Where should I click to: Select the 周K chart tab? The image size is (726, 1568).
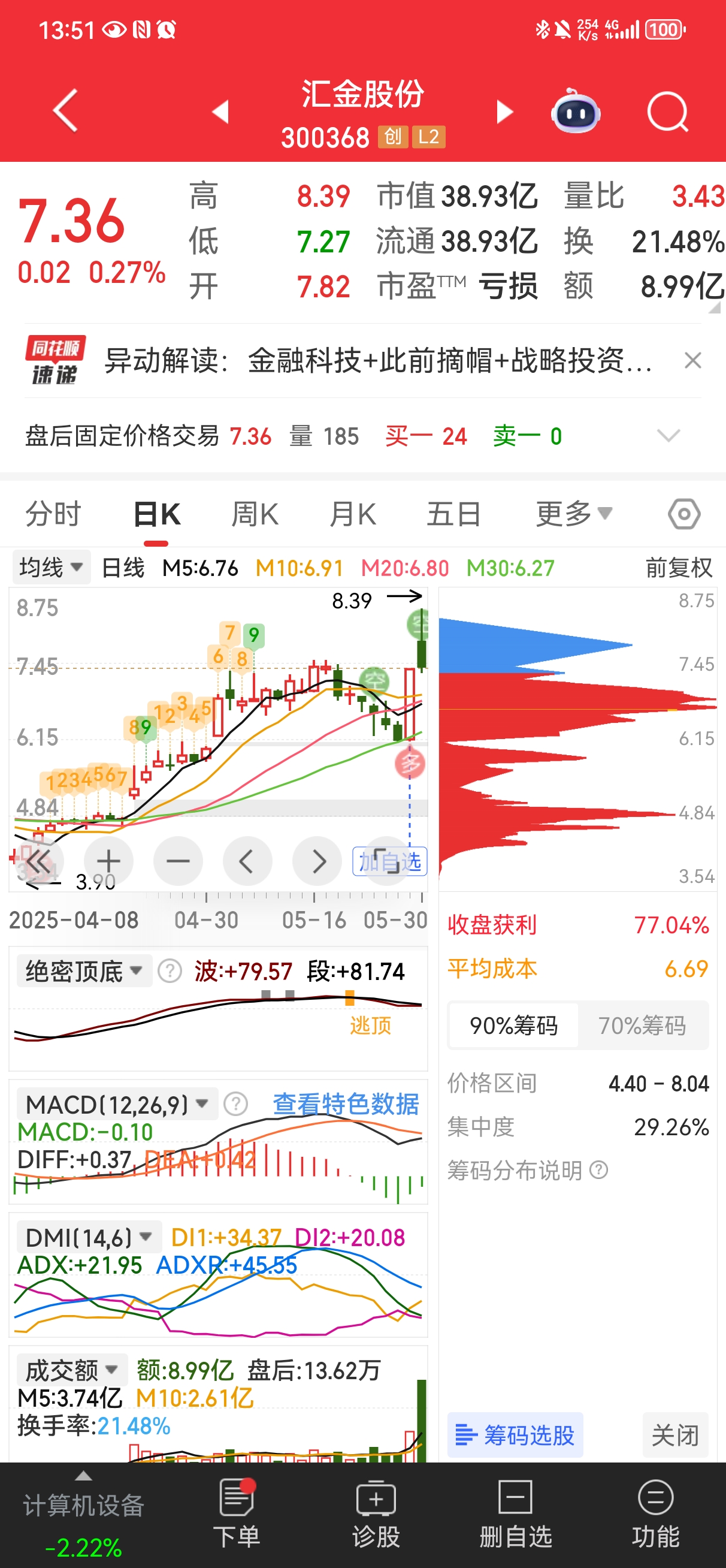click(x=255, y=514)
